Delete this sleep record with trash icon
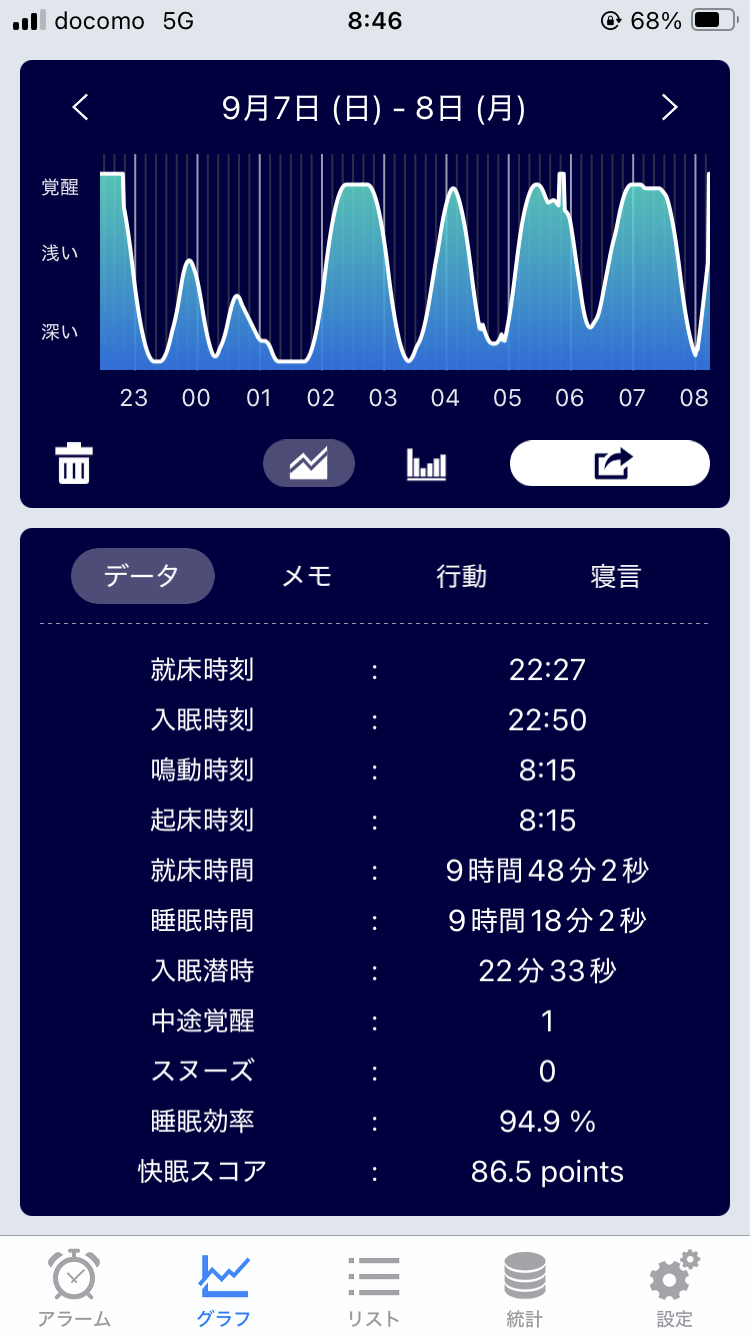This screenshot has width=750, height=1334. point(74,465)
